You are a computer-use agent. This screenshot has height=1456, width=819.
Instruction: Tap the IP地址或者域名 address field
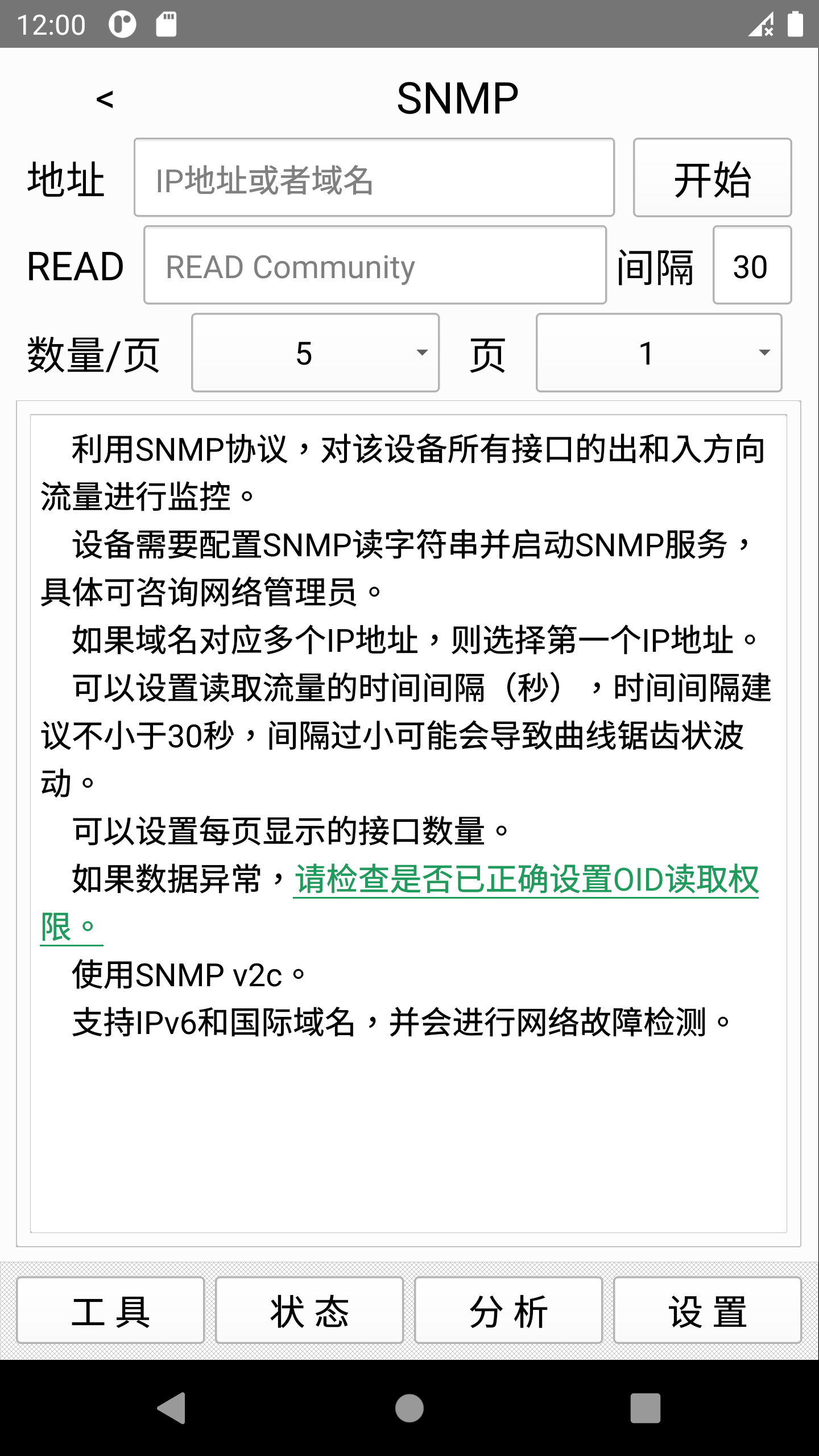[374, 177]
